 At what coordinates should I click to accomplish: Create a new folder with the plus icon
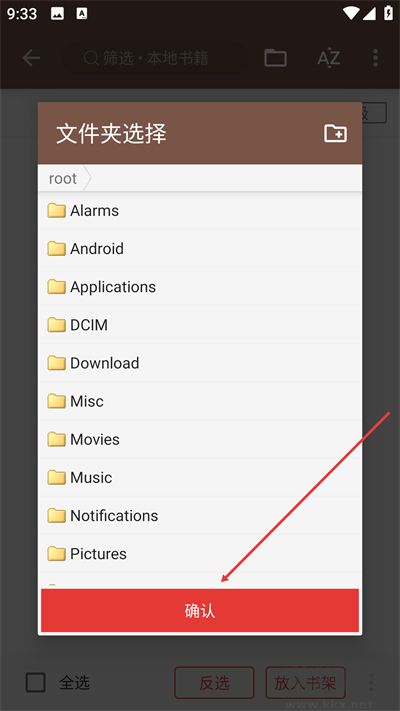[x=336, y=133]
